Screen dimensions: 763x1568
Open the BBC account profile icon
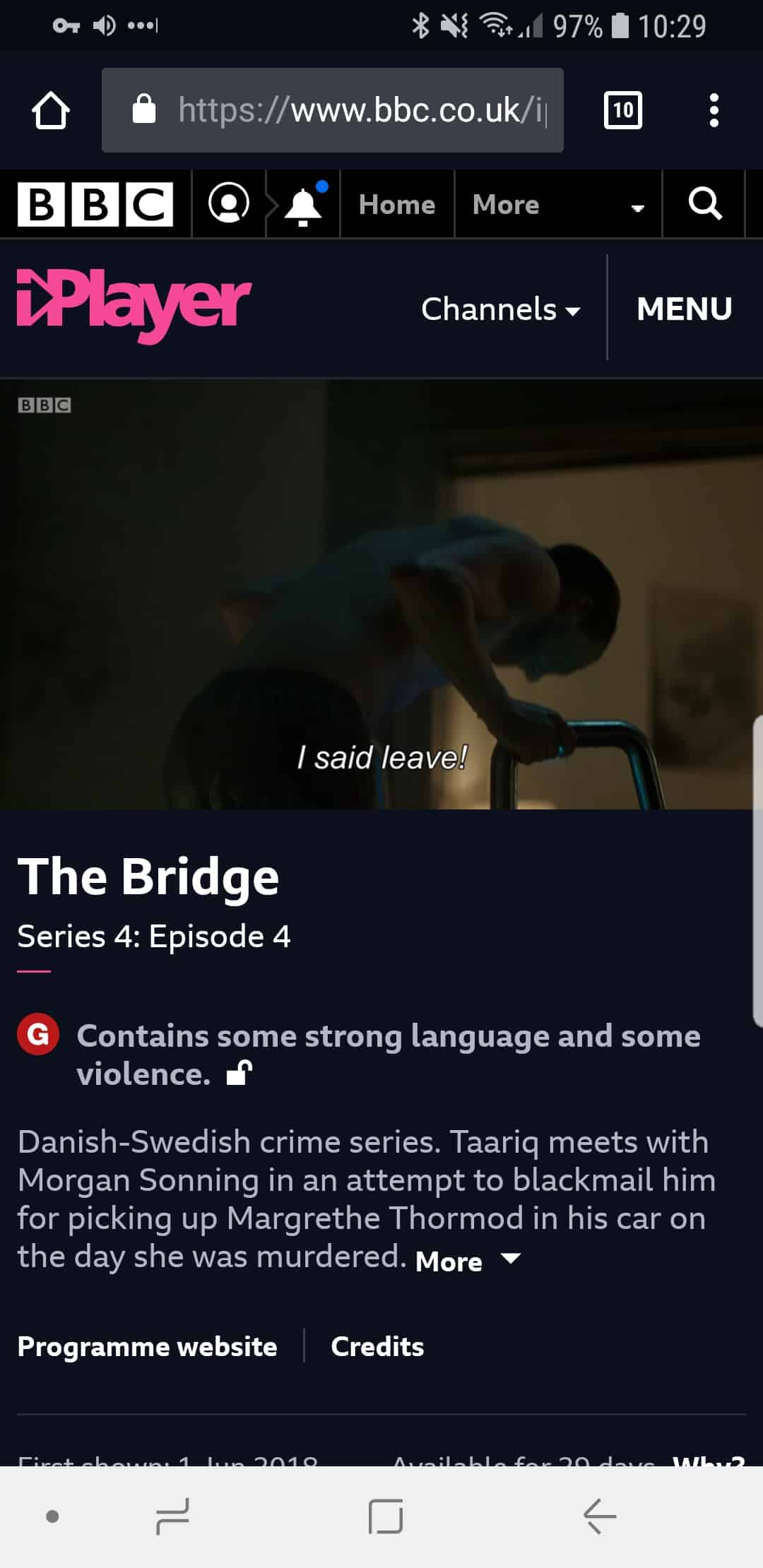pyautogui.click(x=229, y=204)
